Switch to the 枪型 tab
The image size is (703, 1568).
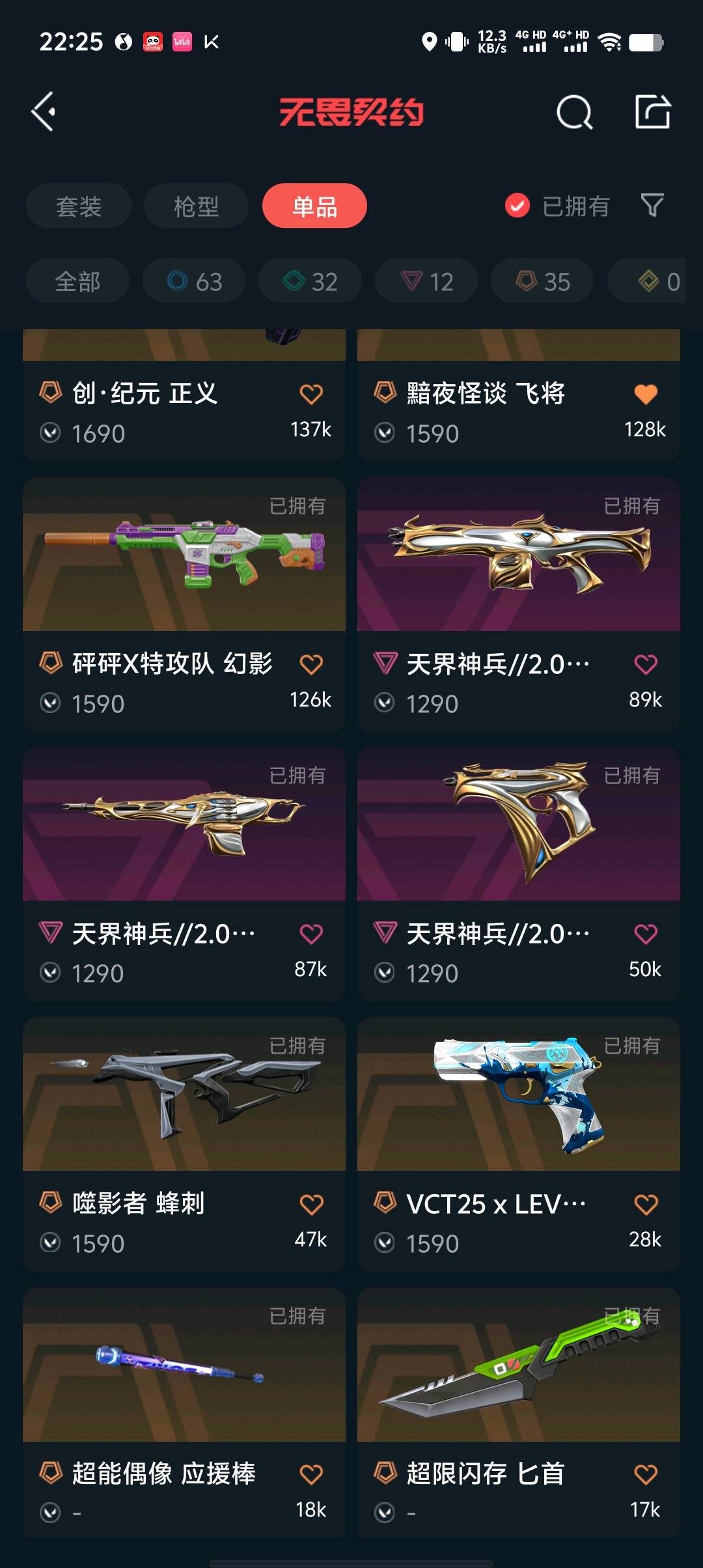coord(196,206)
